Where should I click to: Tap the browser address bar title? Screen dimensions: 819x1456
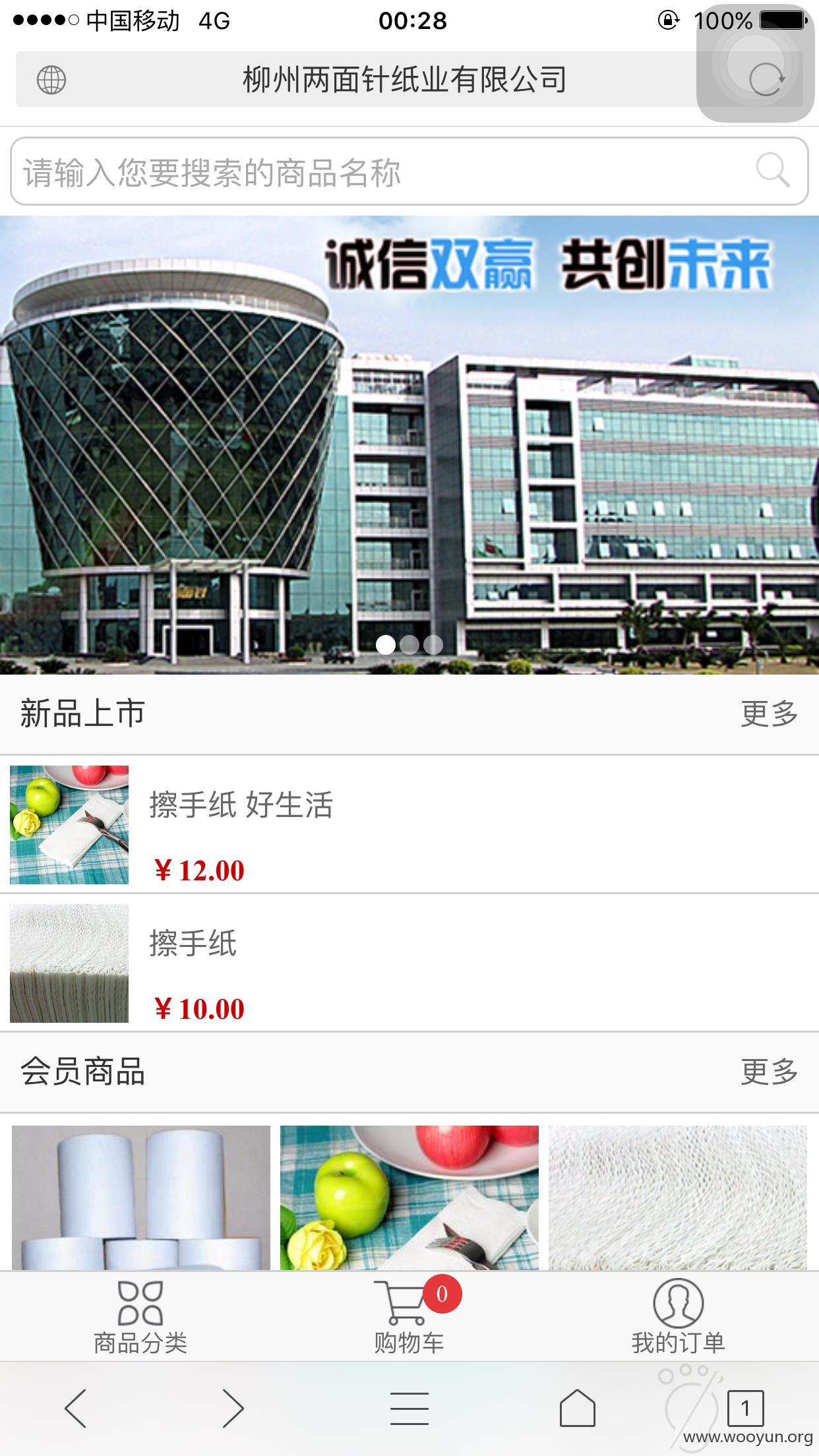pyautogui.click(x=405, y=80)
